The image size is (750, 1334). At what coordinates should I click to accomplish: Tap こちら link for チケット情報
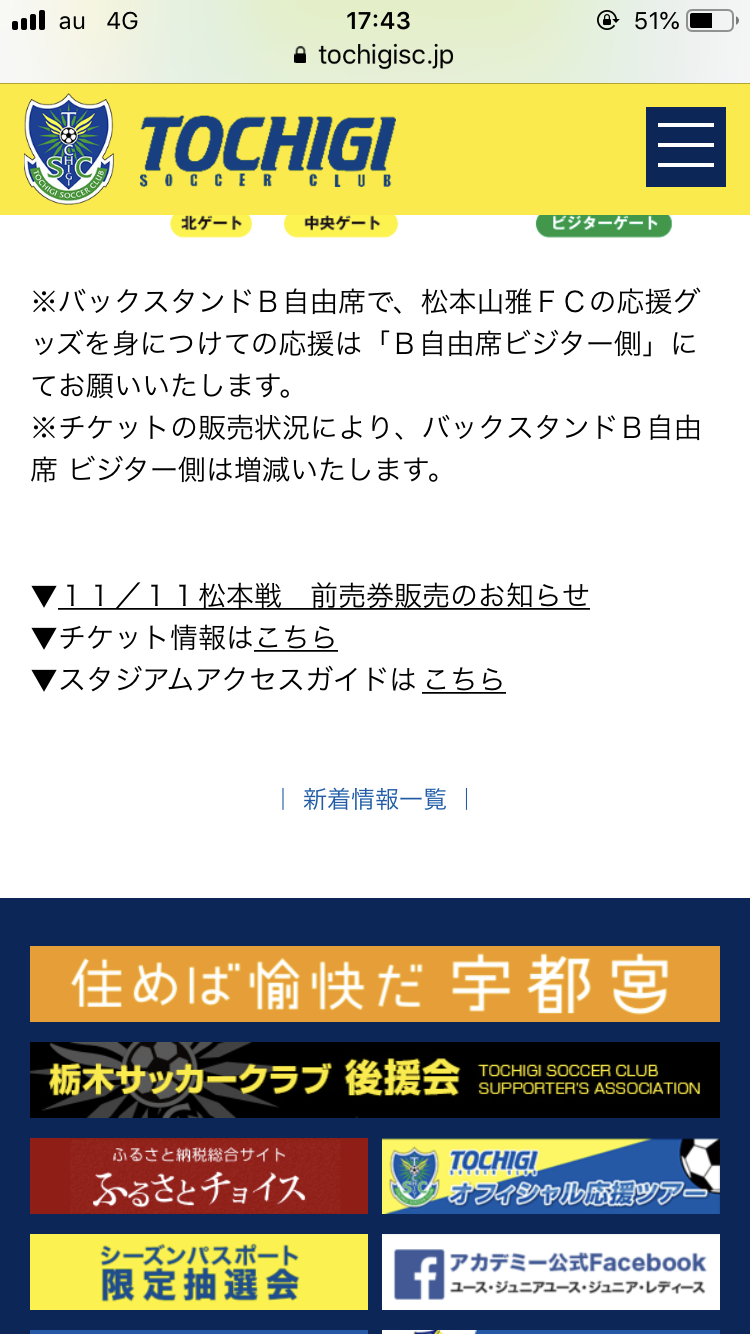click(x=296, y=638)
